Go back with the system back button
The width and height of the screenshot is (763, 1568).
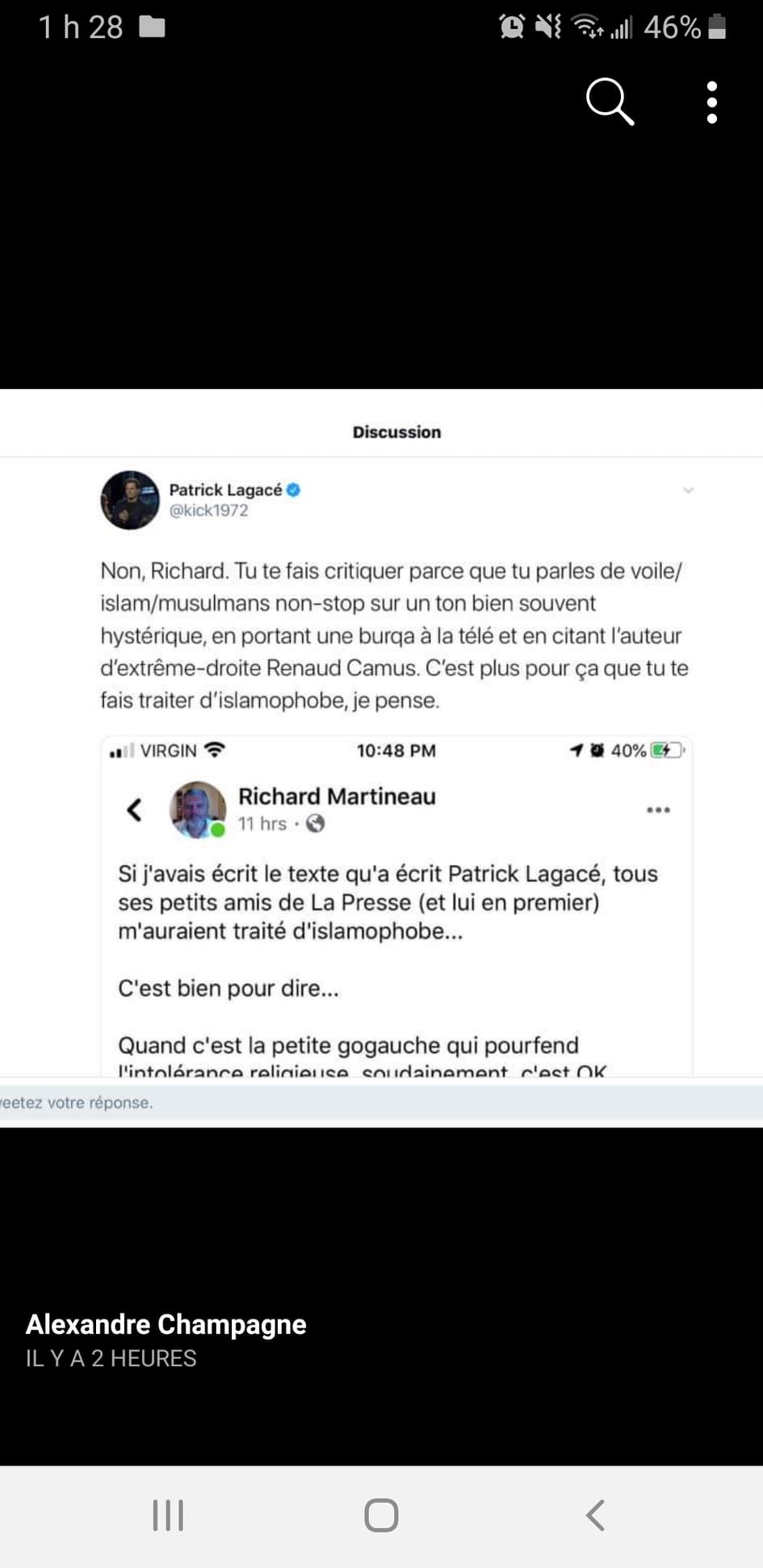(595, 1515)
